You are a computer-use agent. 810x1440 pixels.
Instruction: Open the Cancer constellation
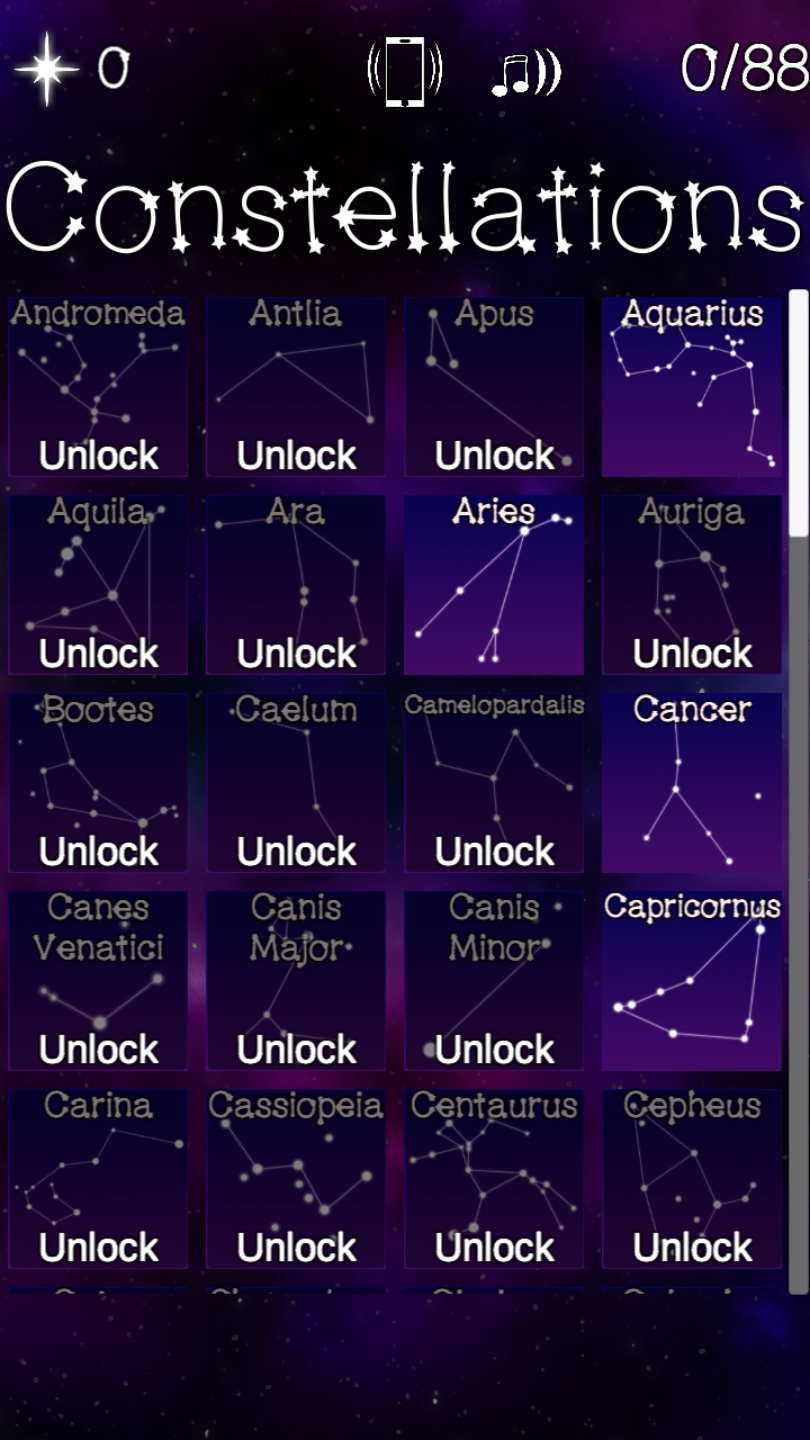tap(692, 783)
